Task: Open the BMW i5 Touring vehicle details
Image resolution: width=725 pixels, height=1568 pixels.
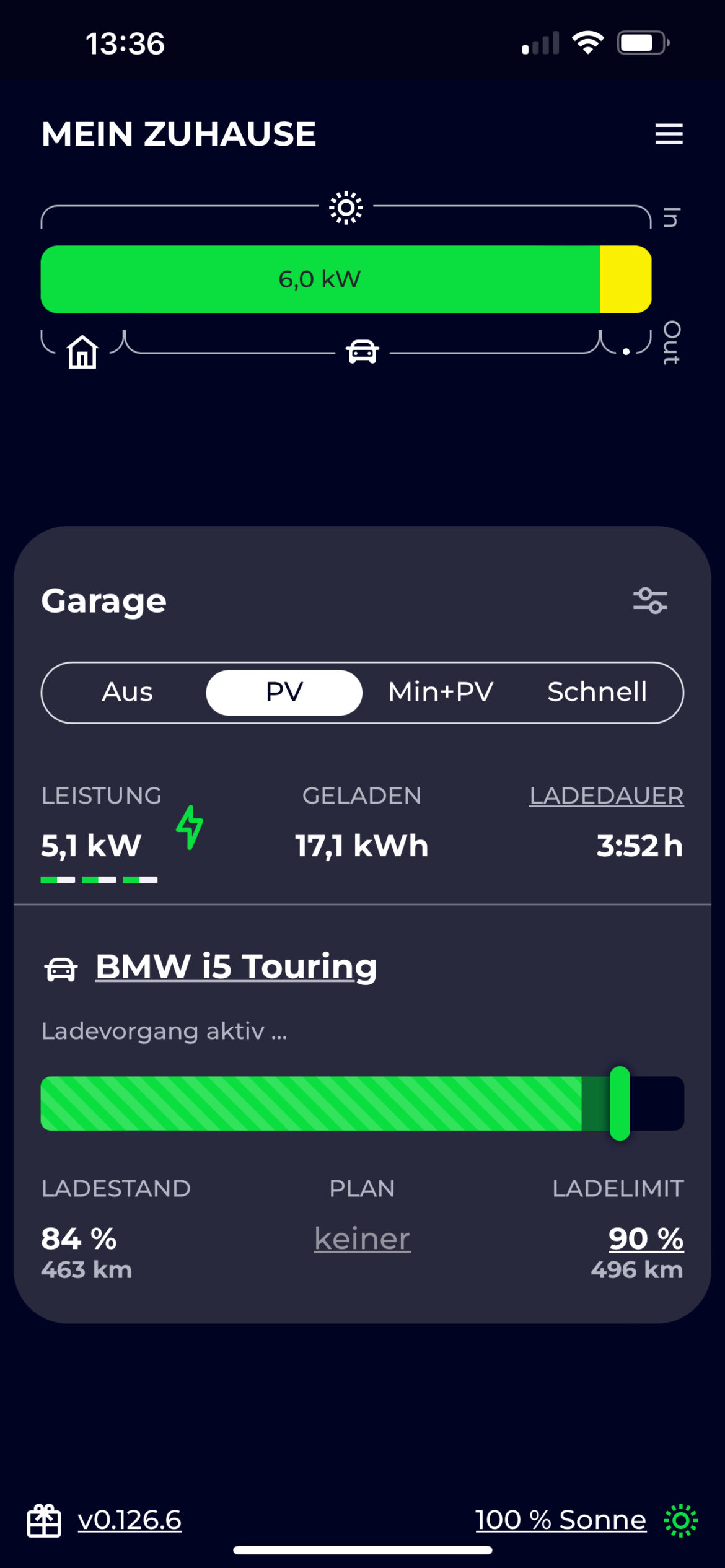Action: (x=234, y=966)
